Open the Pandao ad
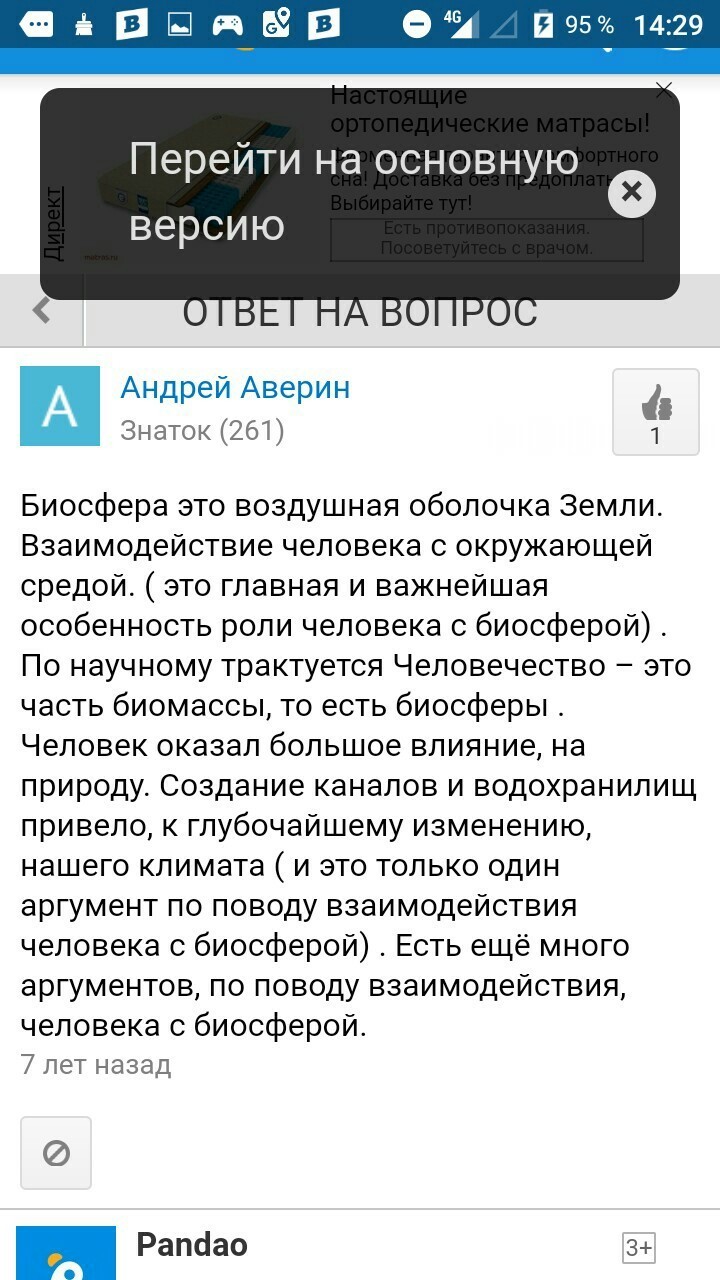The width and height of the screenshot is (720, 1280). click(192, 1245)
